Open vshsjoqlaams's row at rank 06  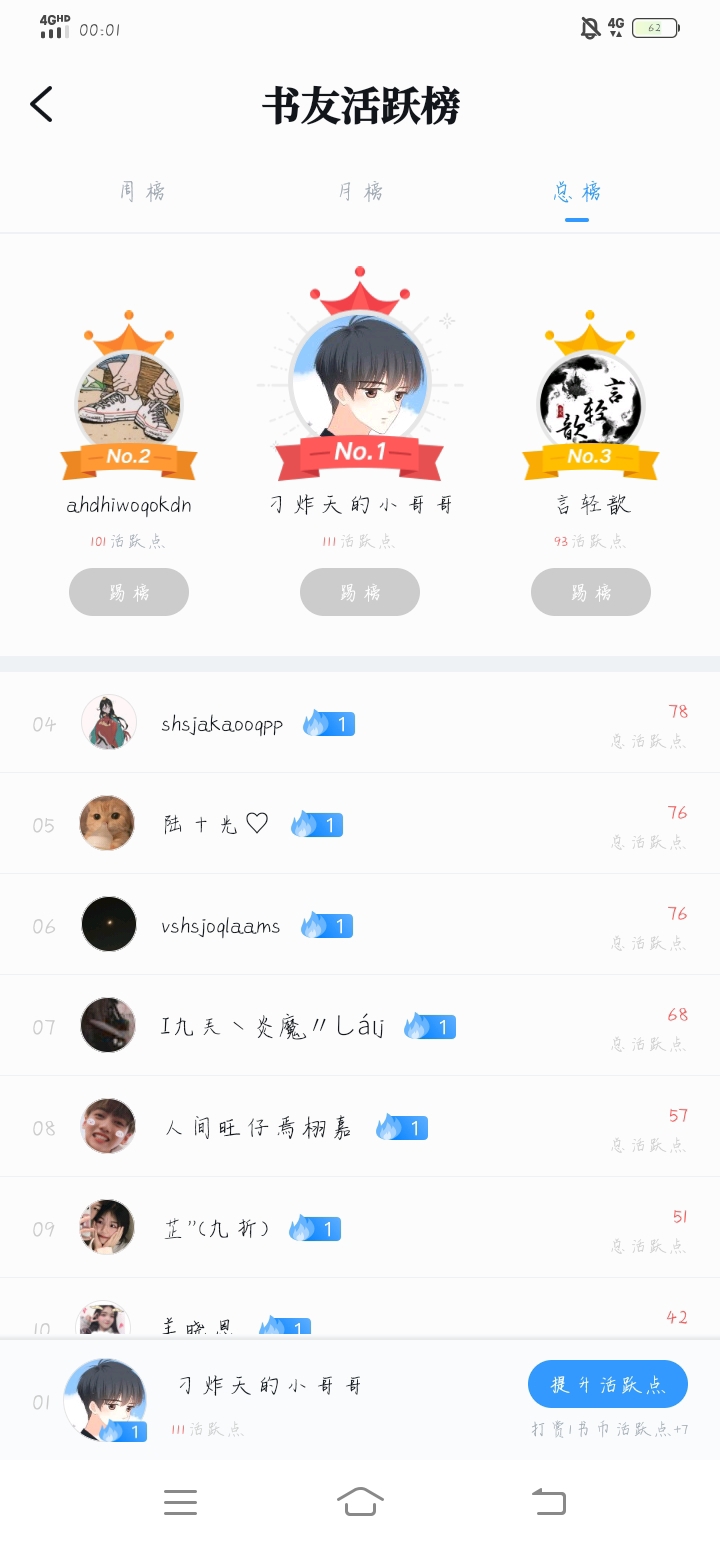pyautogui.click(x=360, y=926)
